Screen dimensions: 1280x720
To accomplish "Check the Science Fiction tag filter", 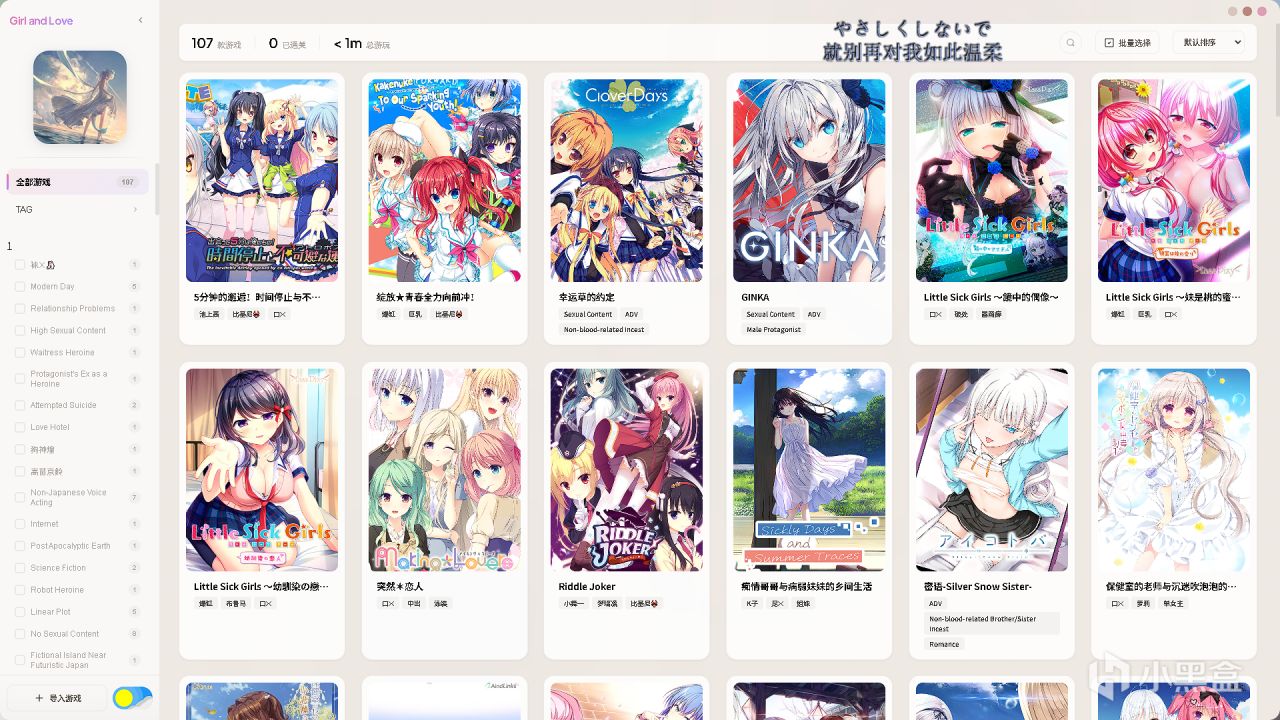I will point(20,568).
